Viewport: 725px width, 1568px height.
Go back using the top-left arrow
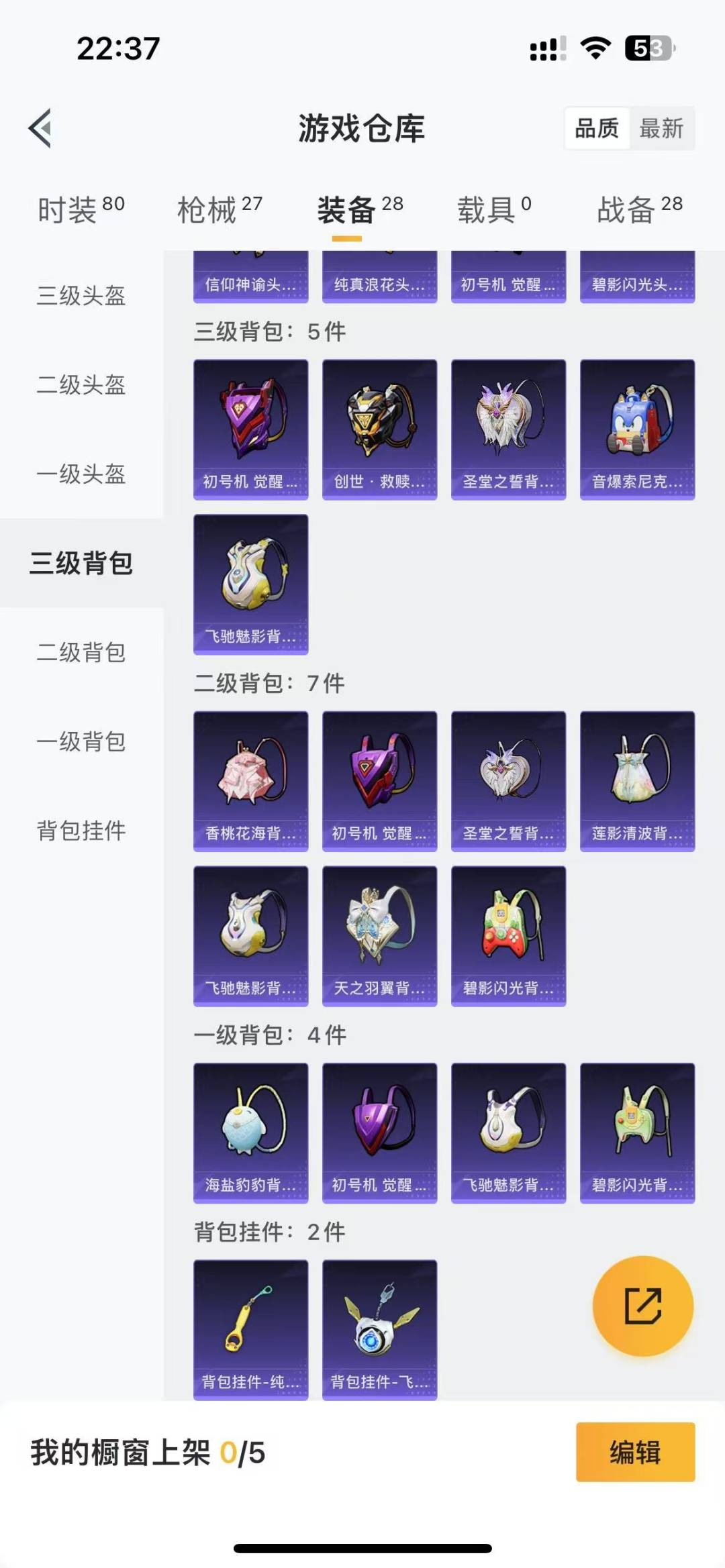point(40,127)
